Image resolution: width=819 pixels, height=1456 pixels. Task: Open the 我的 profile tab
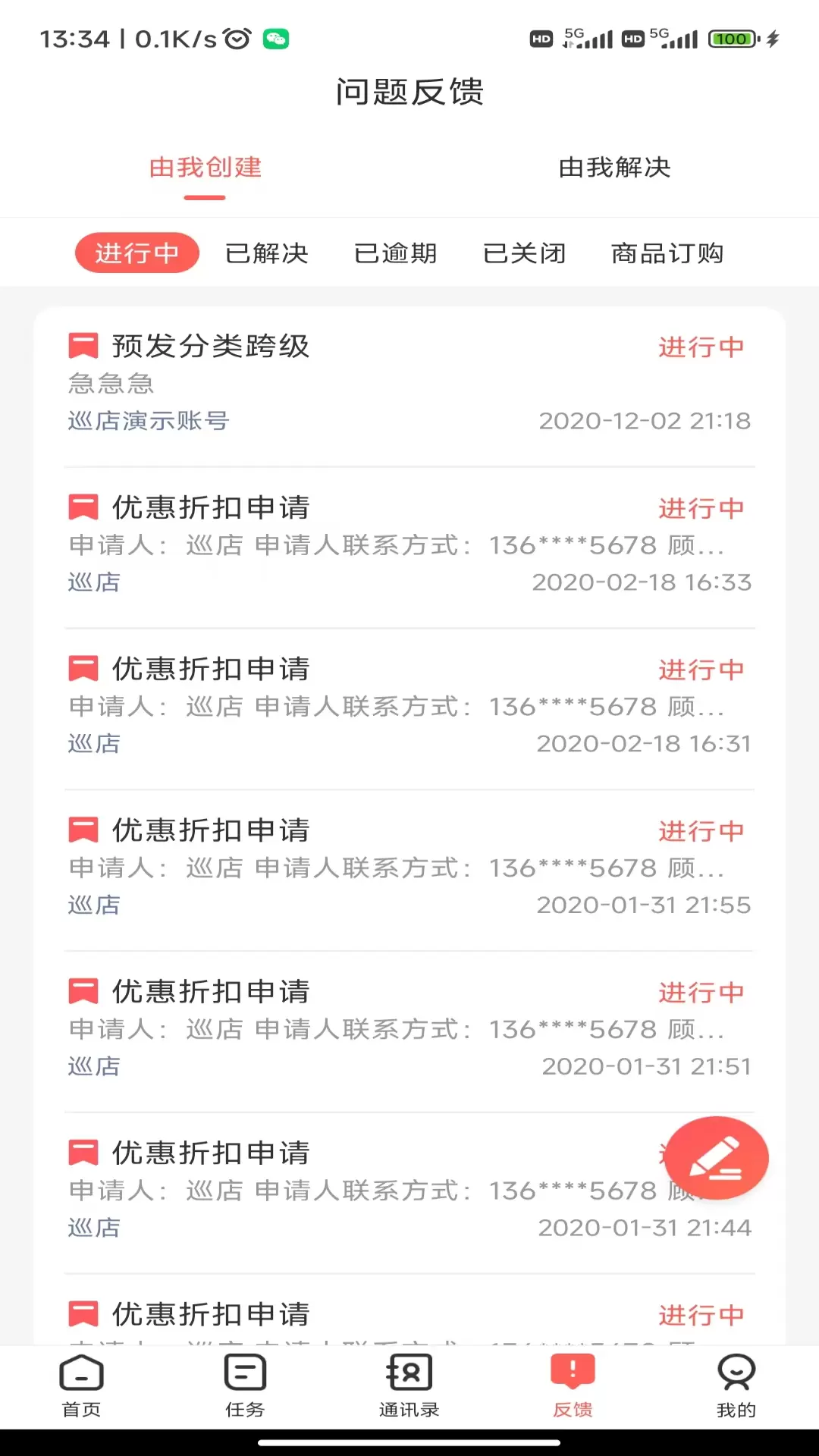[x=736, y=1387]
